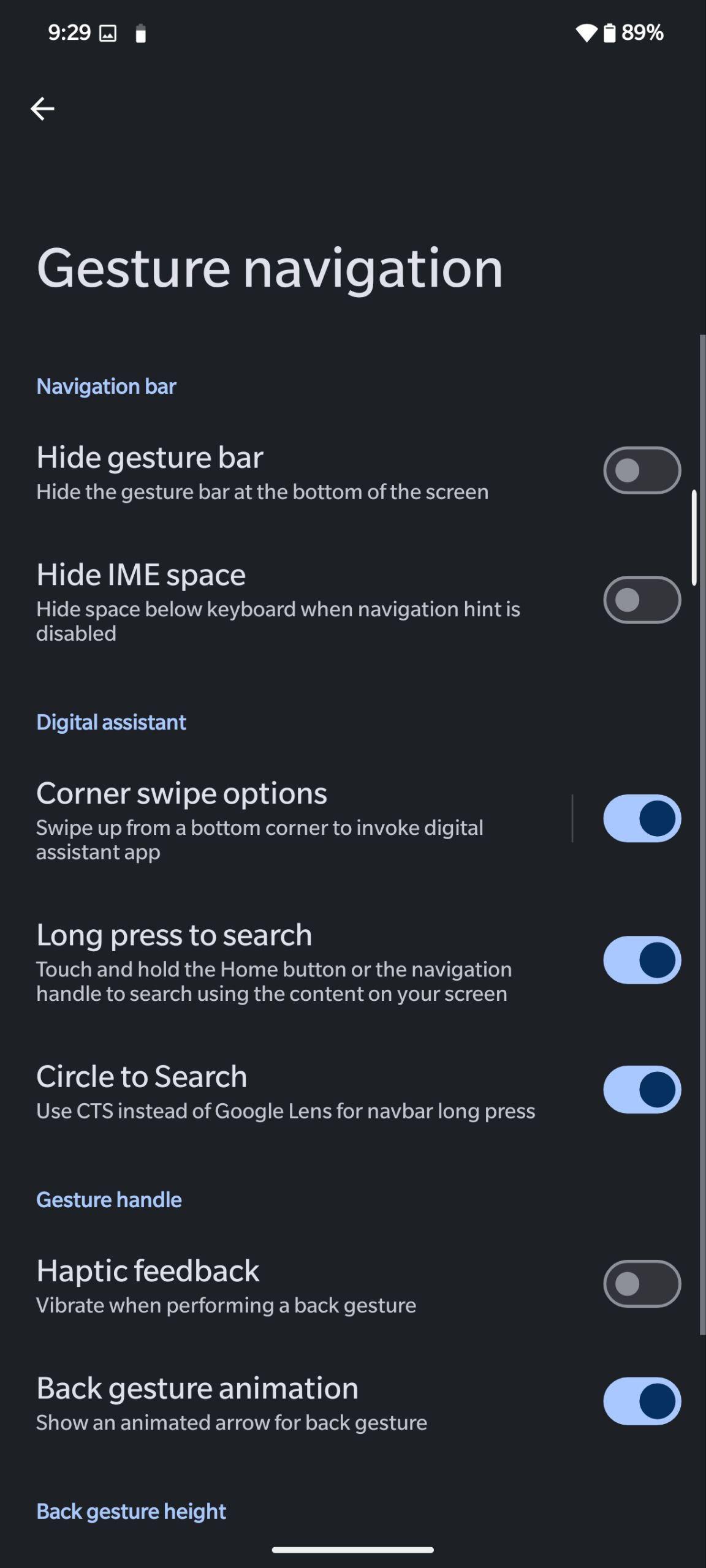
Task: Turn off Long press to search
Action: pos(642,960)
